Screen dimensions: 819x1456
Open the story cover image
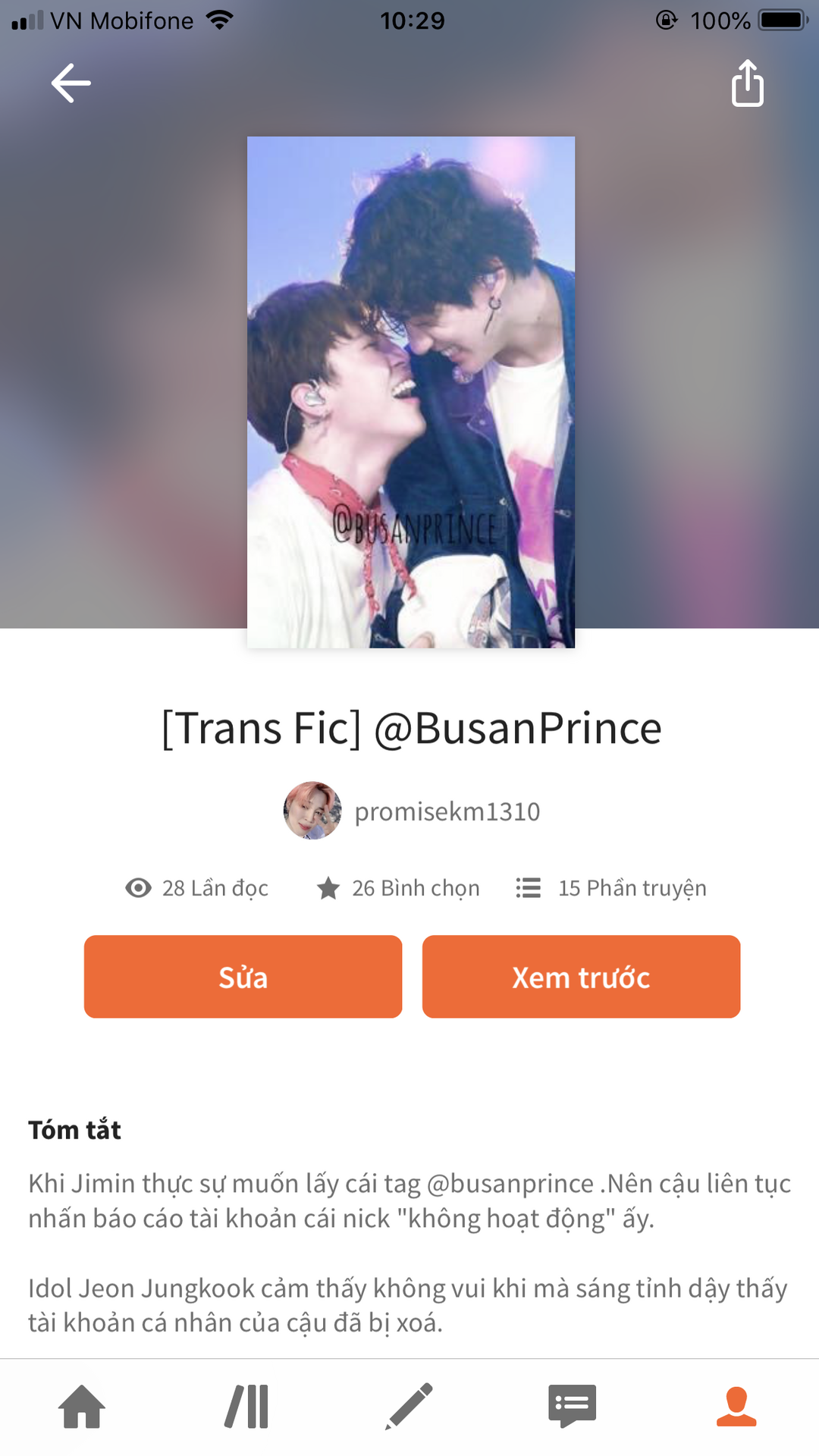point(411,392)
